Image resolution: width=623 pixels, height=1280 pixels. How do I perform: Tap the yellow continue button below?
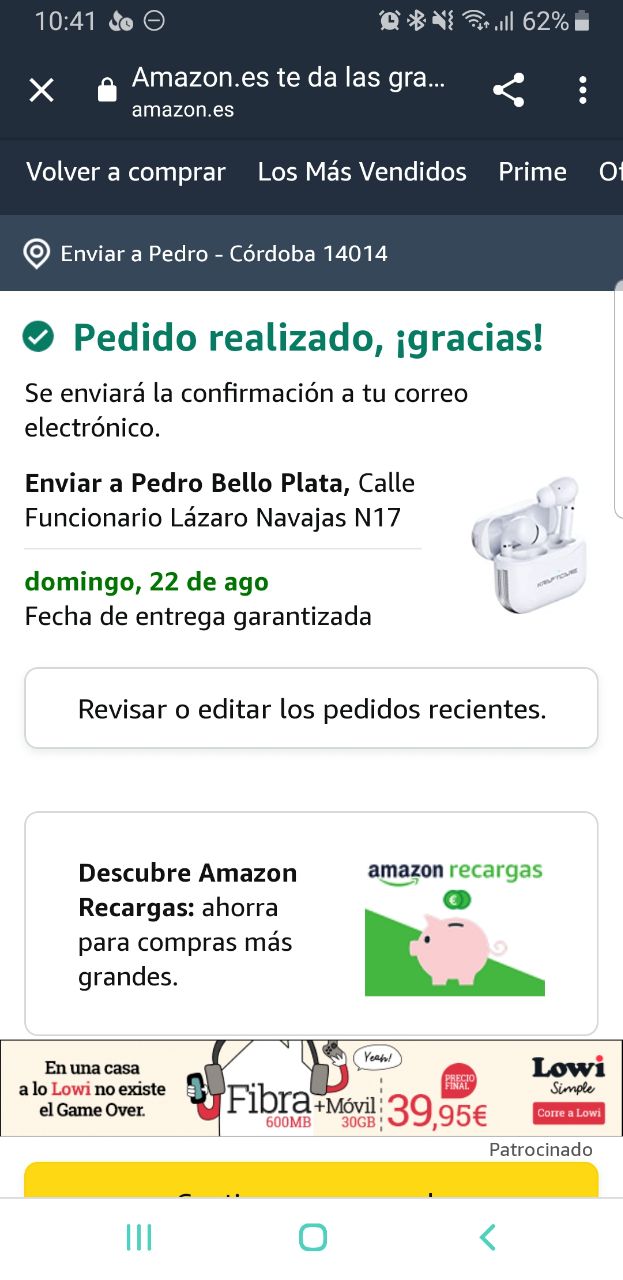coord(311,1181)
